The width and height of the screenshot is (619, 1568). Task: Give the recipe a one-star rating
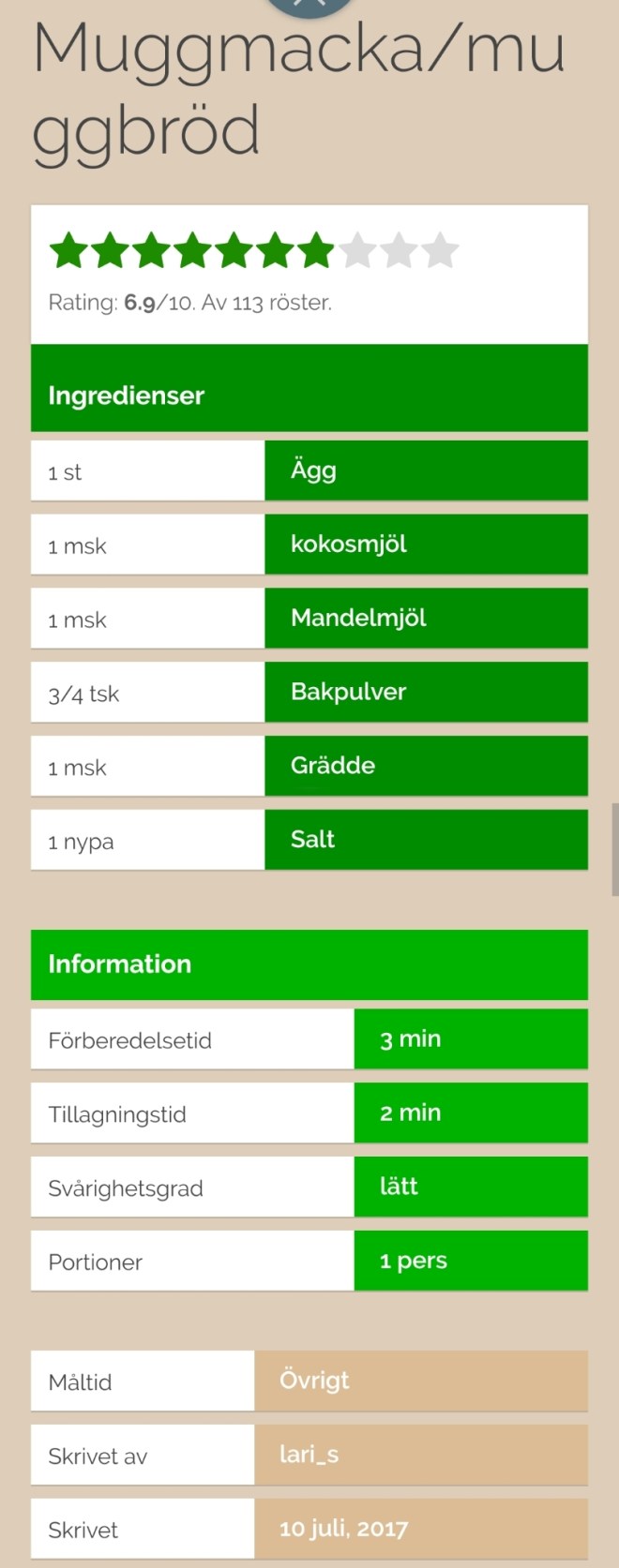tap(68, 251)
